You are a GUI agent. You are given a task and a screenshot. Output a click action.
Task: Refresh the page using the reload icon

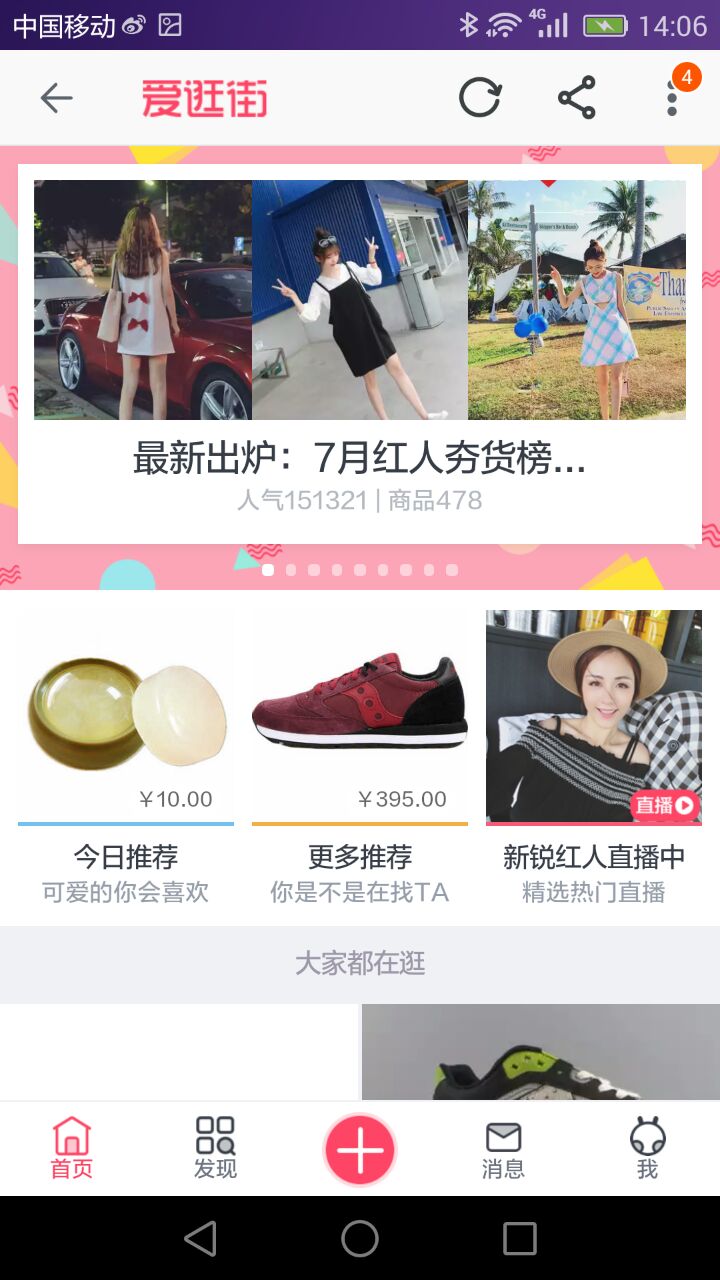coord(479,97)
